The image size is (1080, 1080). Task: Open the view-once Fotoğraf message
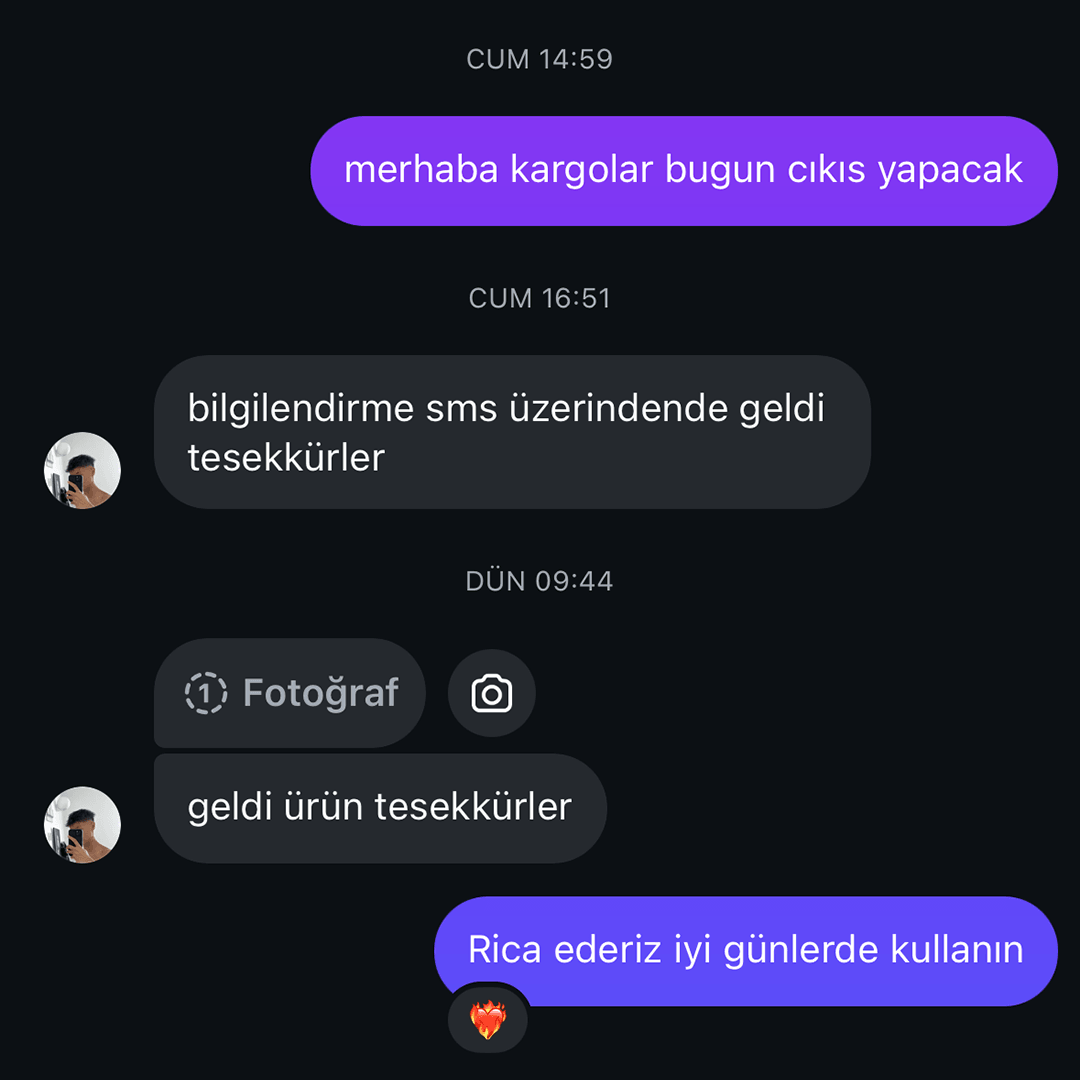coord(290,693)
